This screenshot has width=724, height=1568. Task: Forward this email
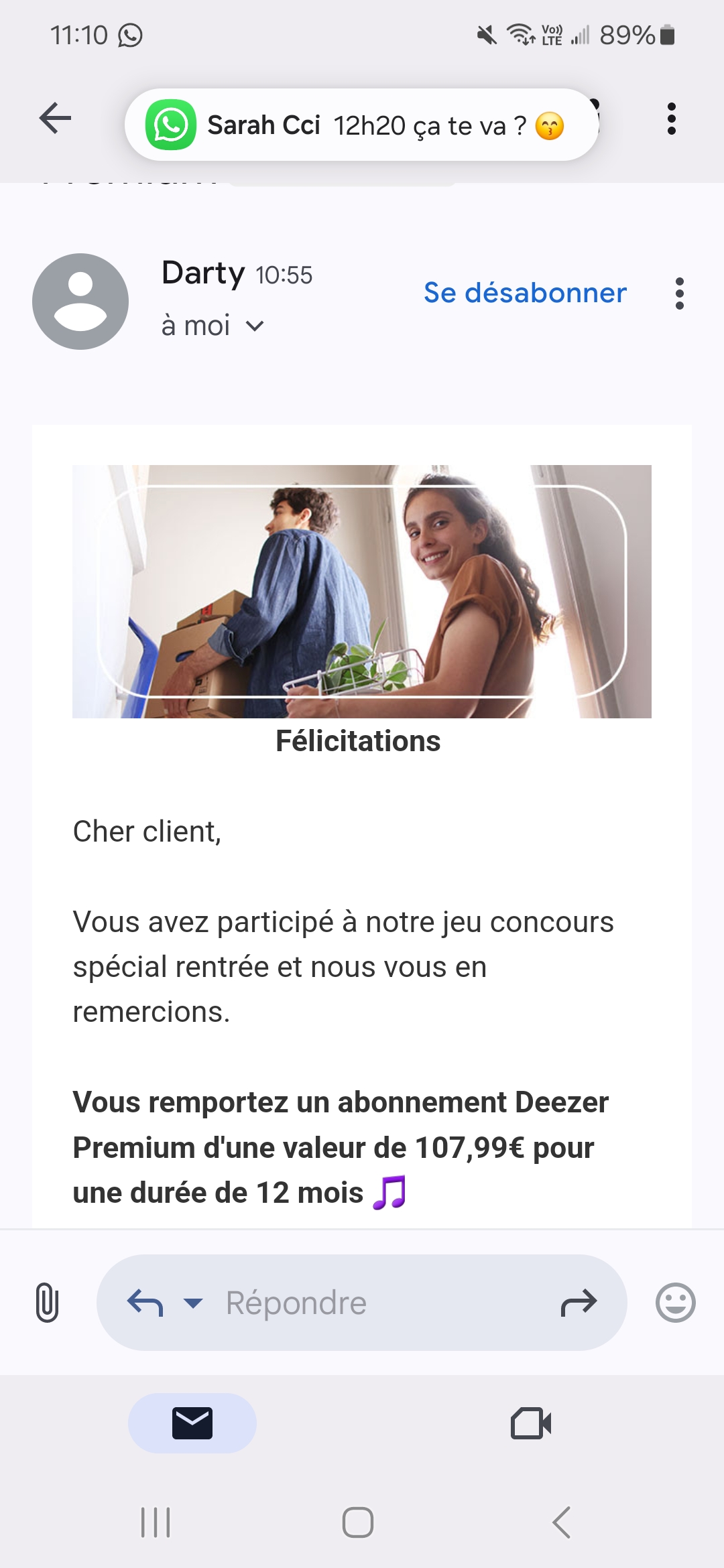(579, 1303)
